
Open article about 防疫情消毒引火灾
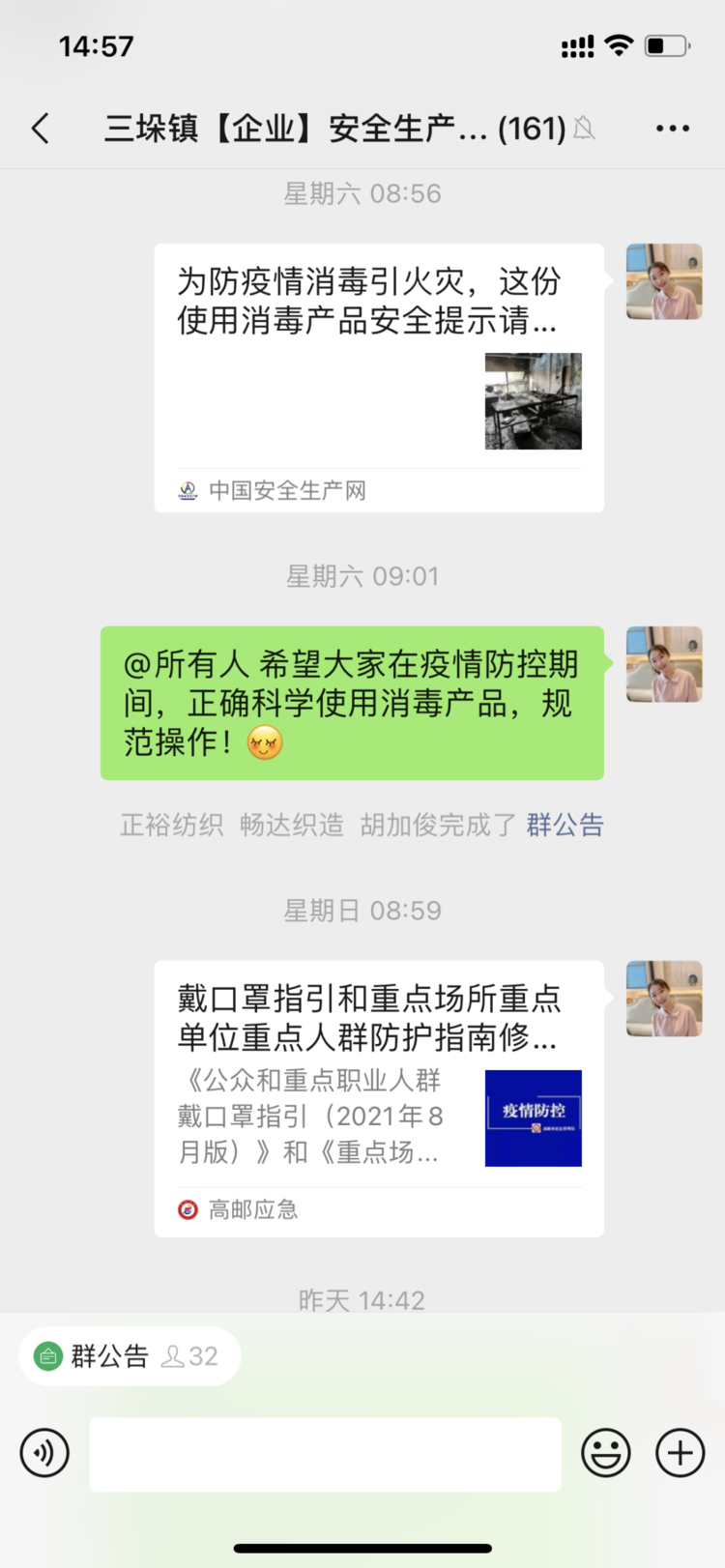point(379,377)
